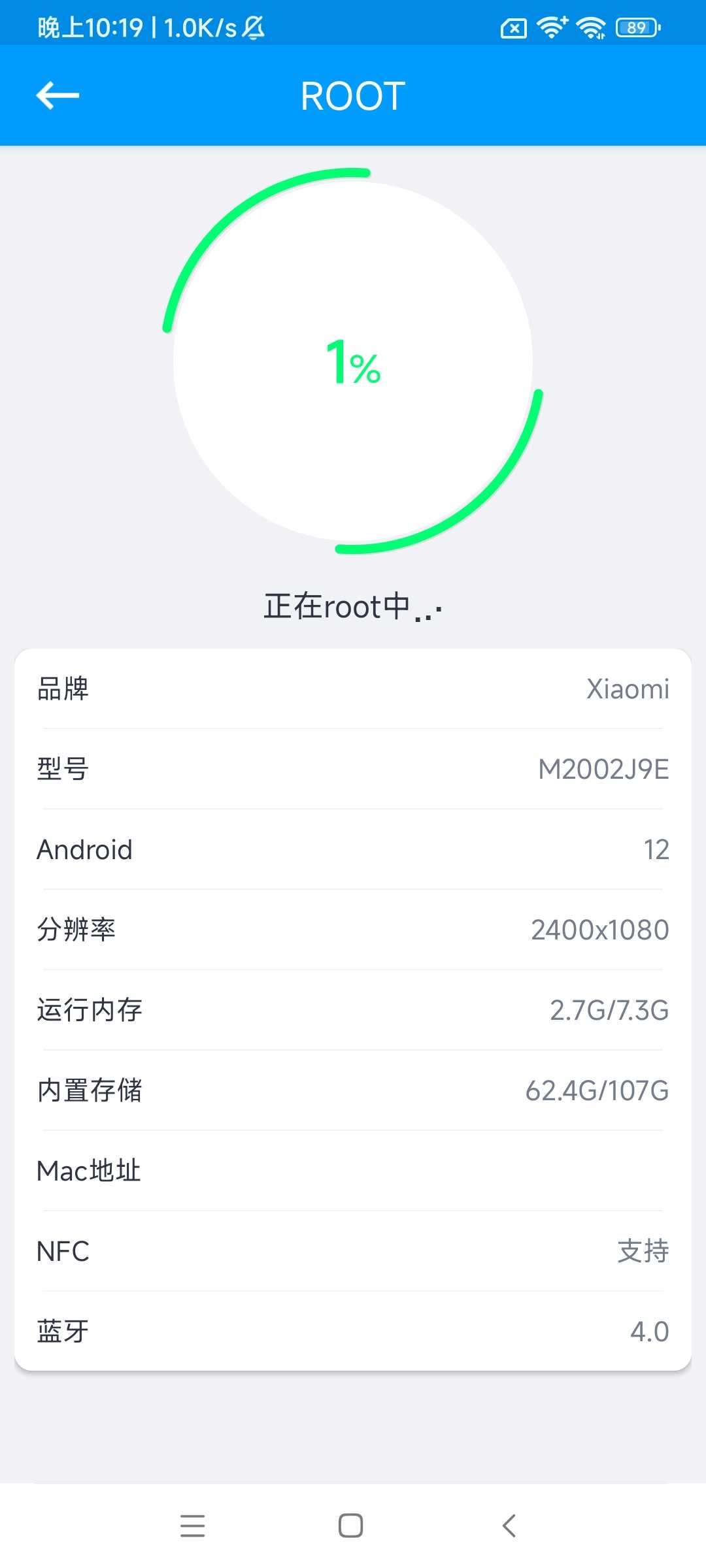Image resolution: width=706 pixels, height=1568 pixels.
Task: Open the recent apps menu
Action: pyautogui.click(x=192, y=1526)
